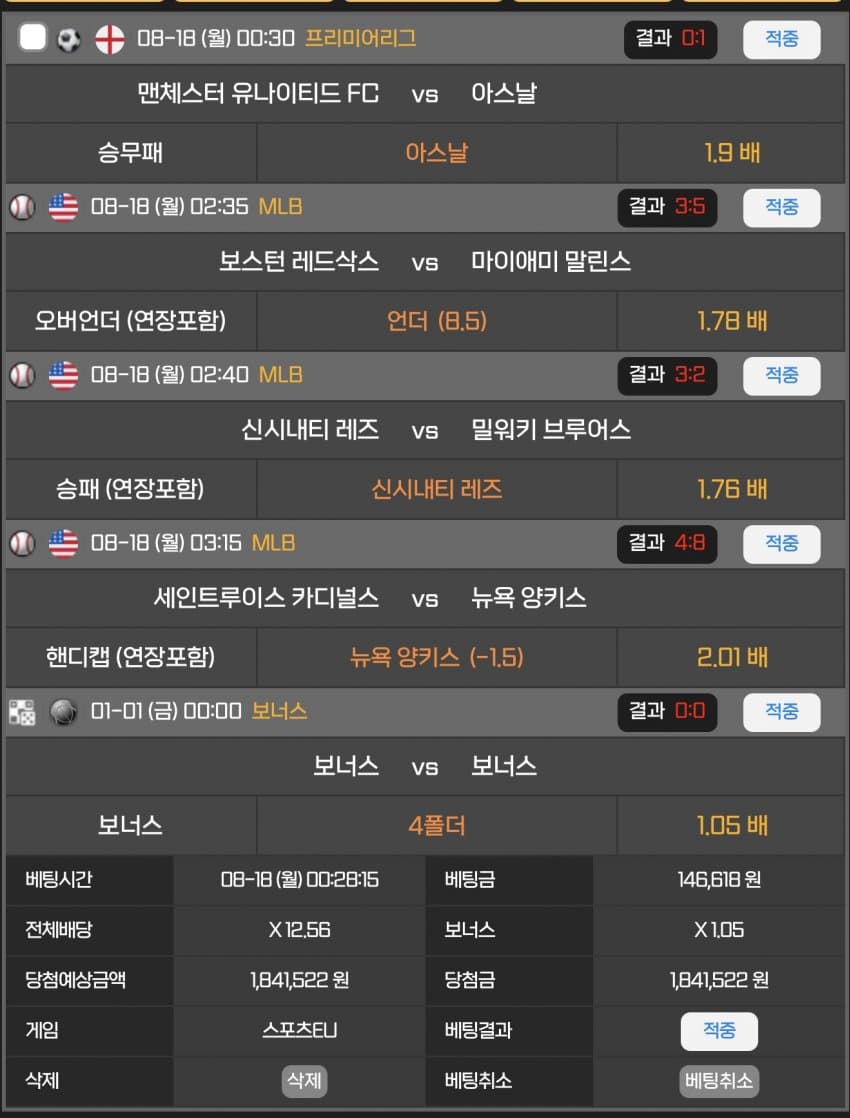Tap the 삭제 button to delete the bet

305,1081
